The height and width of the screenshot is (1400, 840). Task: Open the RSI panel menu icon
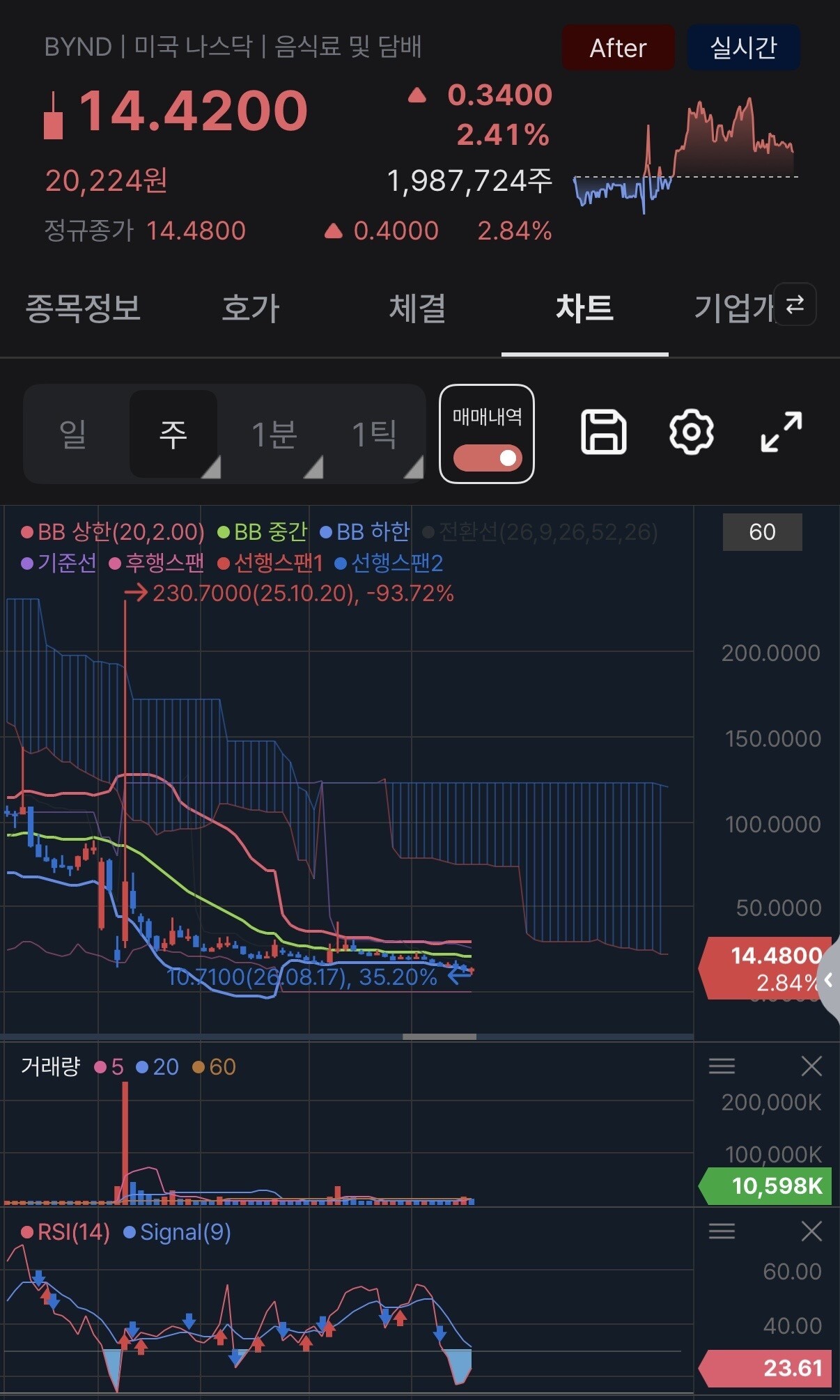(x=722, y=1231)
